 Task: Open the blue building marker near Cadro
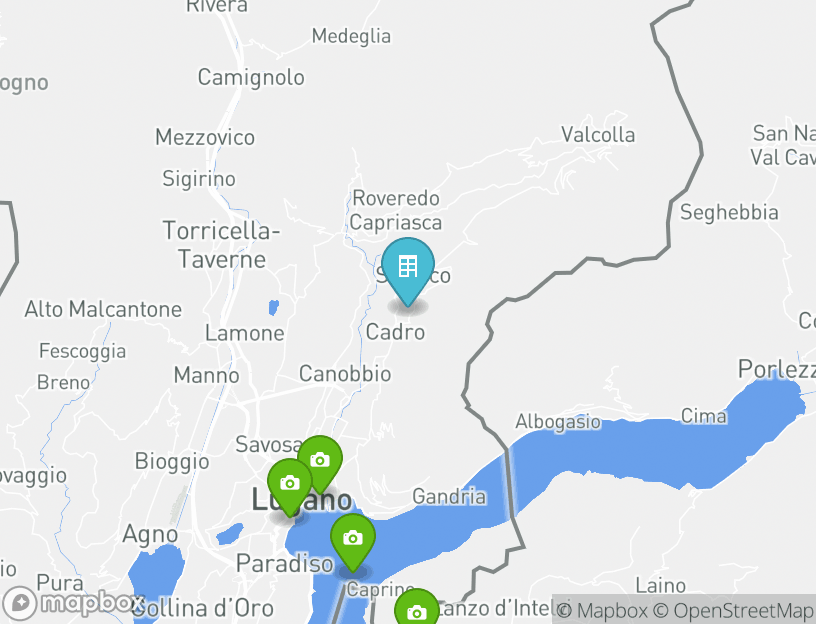(408, 268)
